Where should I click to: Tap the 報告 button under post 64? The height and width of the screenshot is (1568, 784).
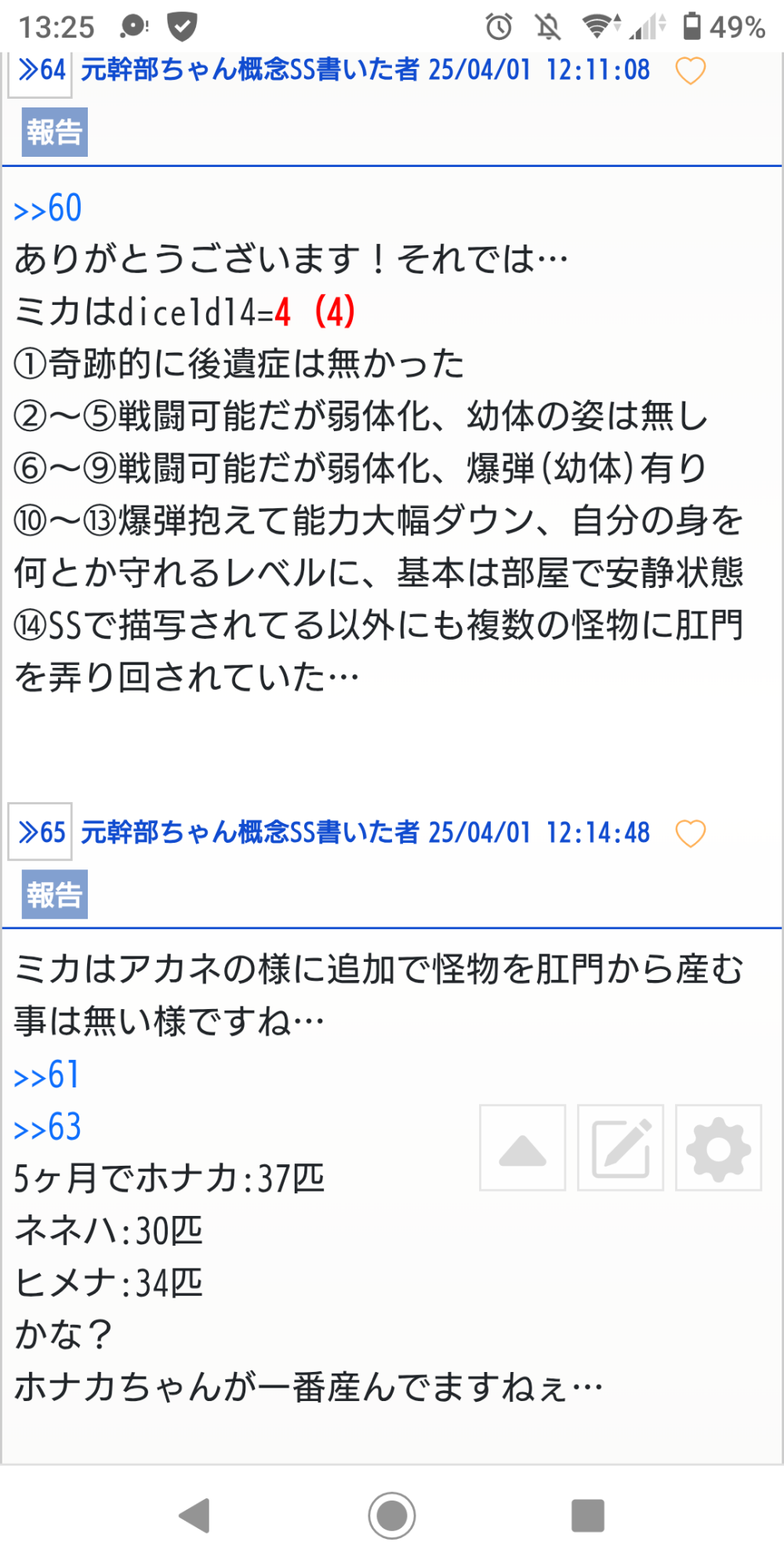point(54,132)
